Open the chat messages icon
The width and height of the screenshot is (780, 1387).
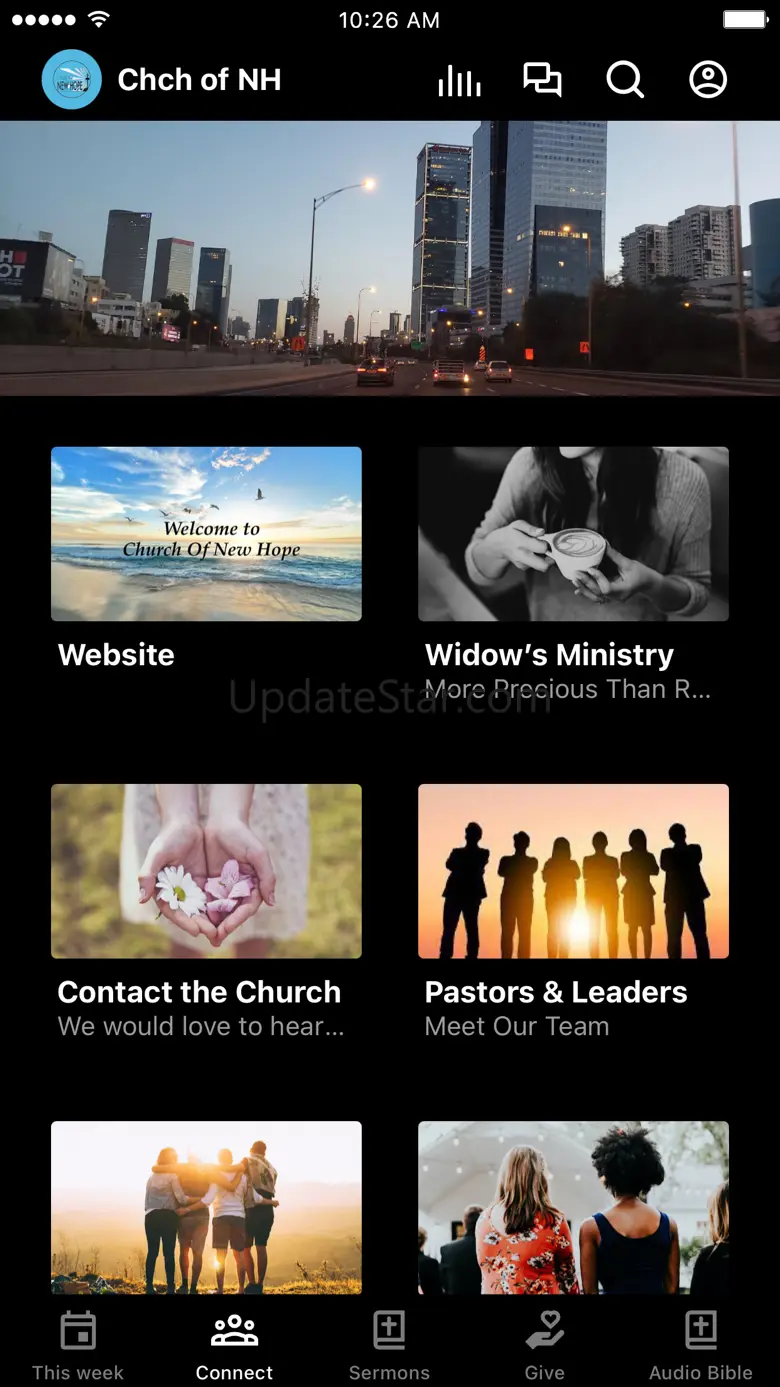click(x=542, y=80)
